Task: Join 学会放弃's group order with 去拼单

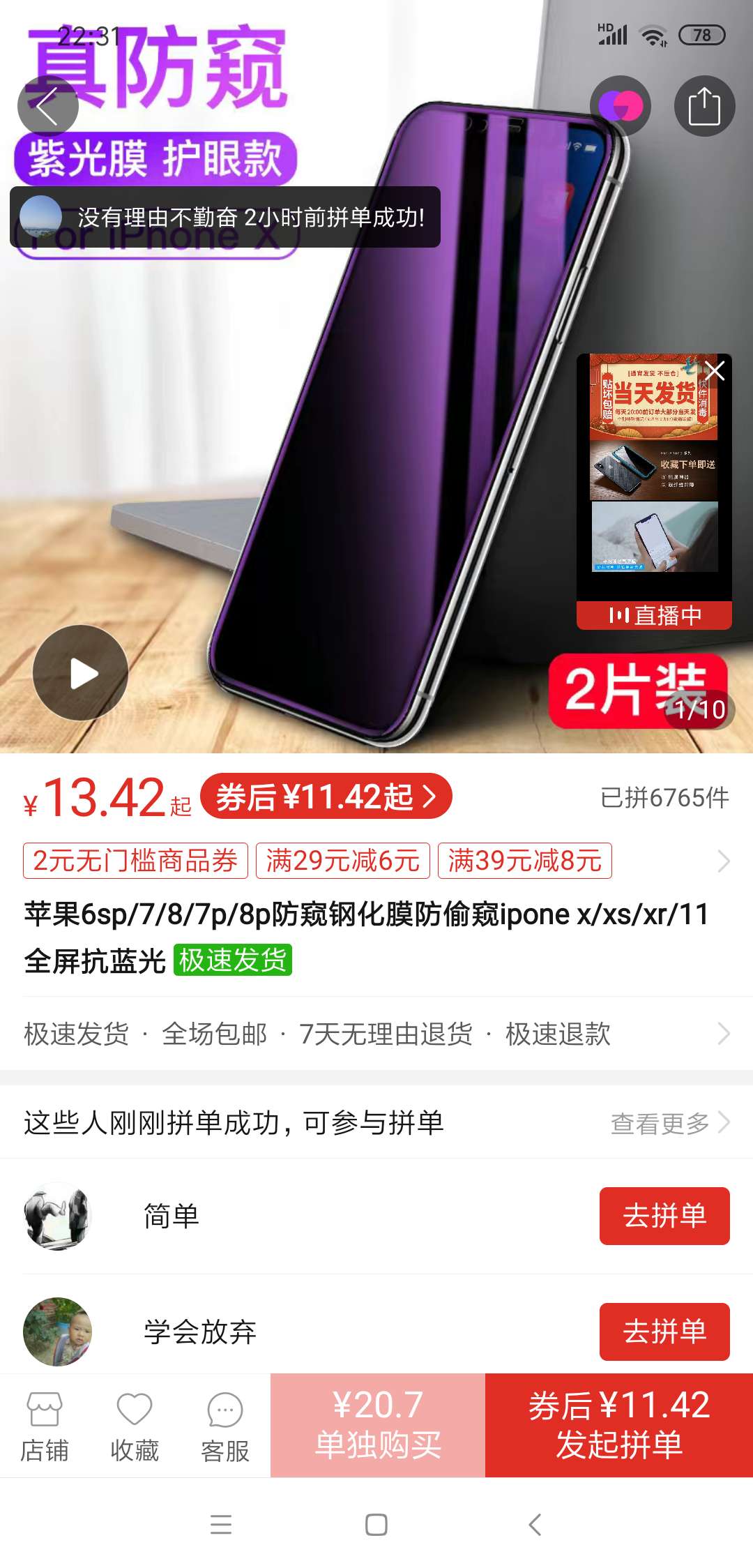Action: click(664, 1332)
